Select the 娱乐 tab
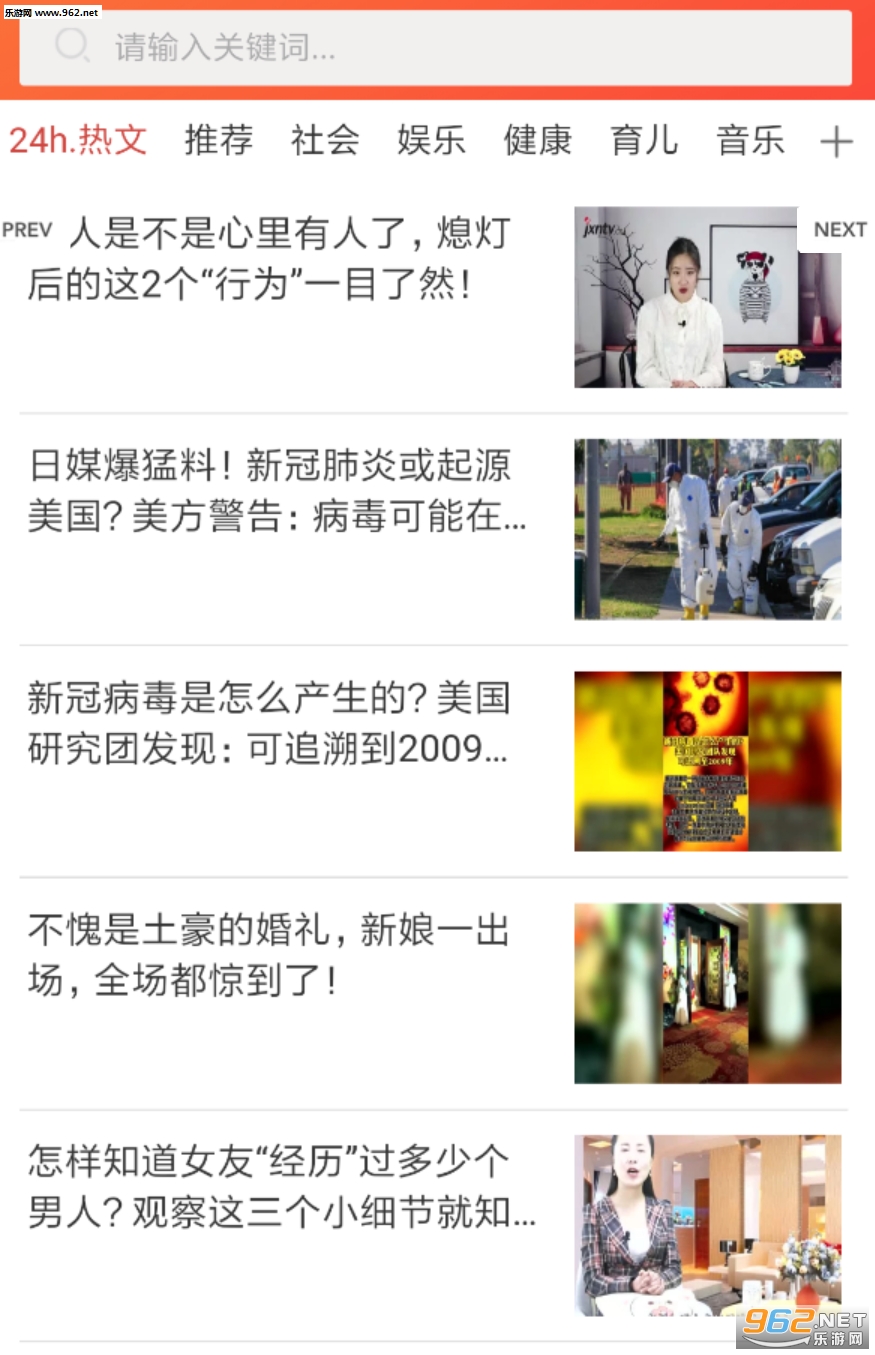 point(431,140)
